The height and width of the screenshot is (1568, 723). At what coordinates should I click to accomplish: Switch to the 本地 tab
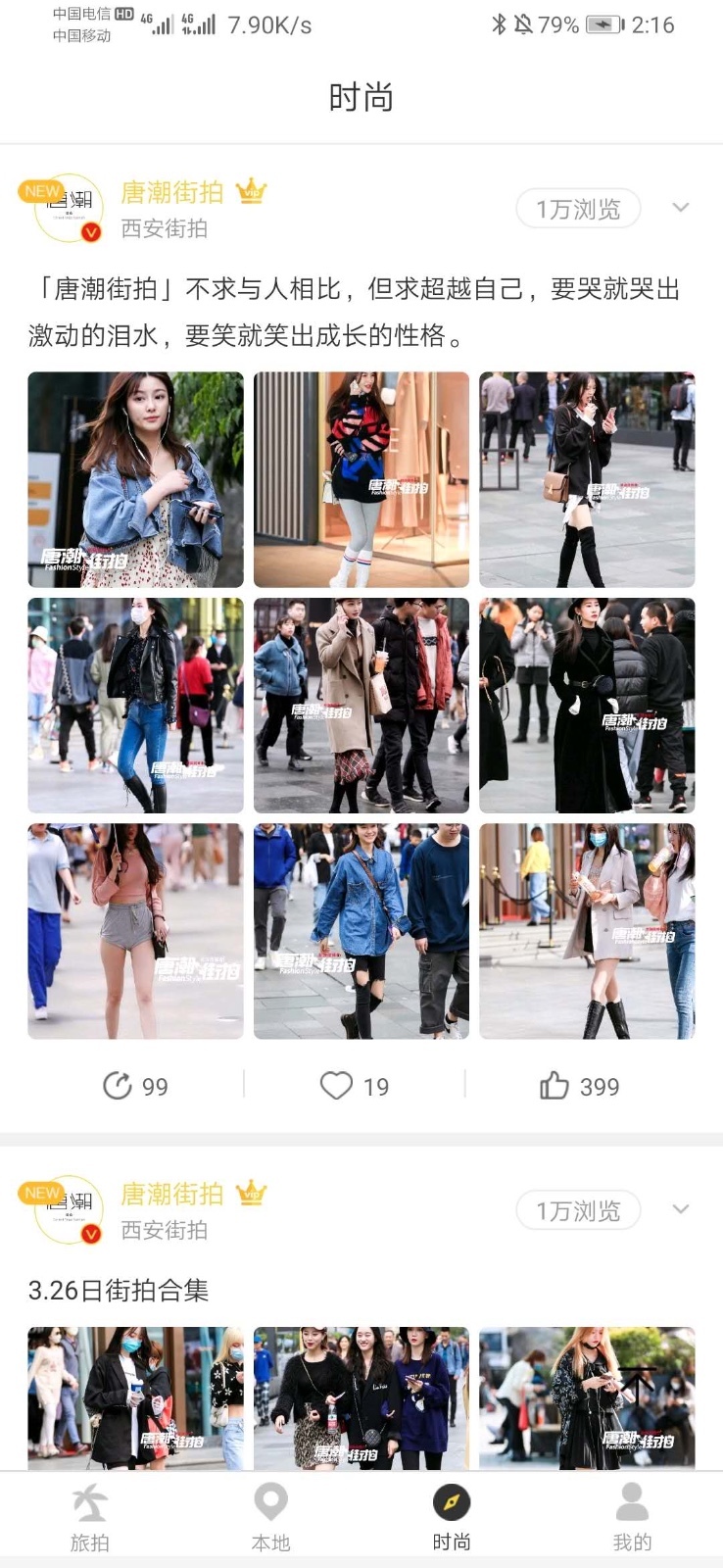(270, 1516)
